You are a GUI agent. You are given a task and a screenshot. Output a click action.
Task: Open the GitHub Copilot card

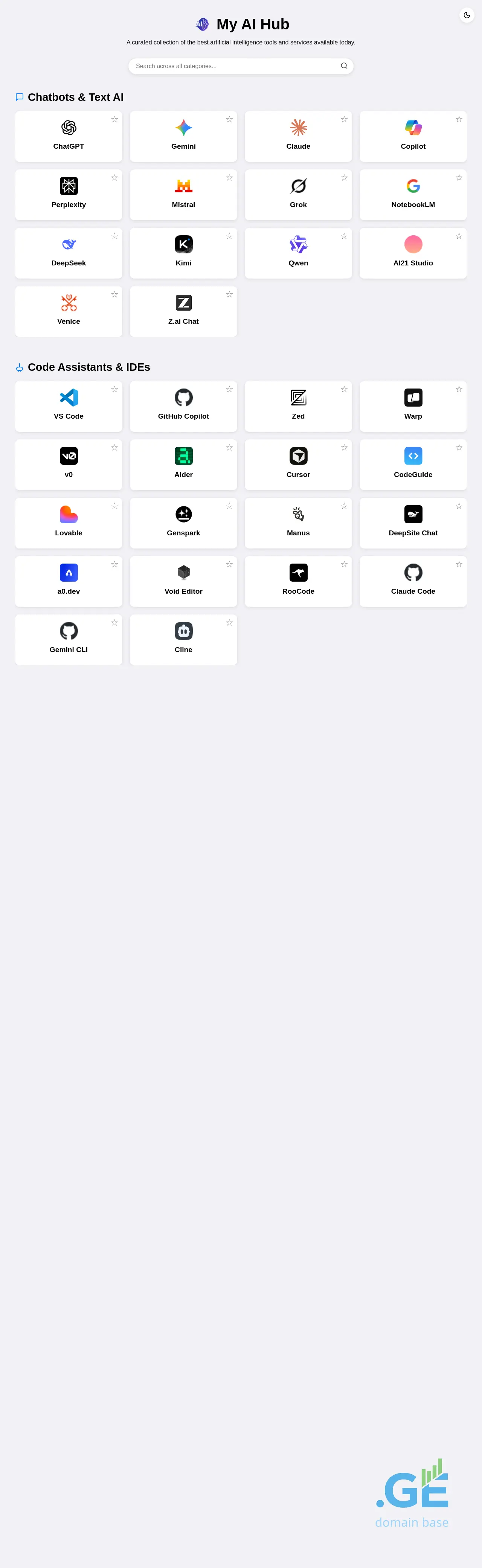click(183, 407)
